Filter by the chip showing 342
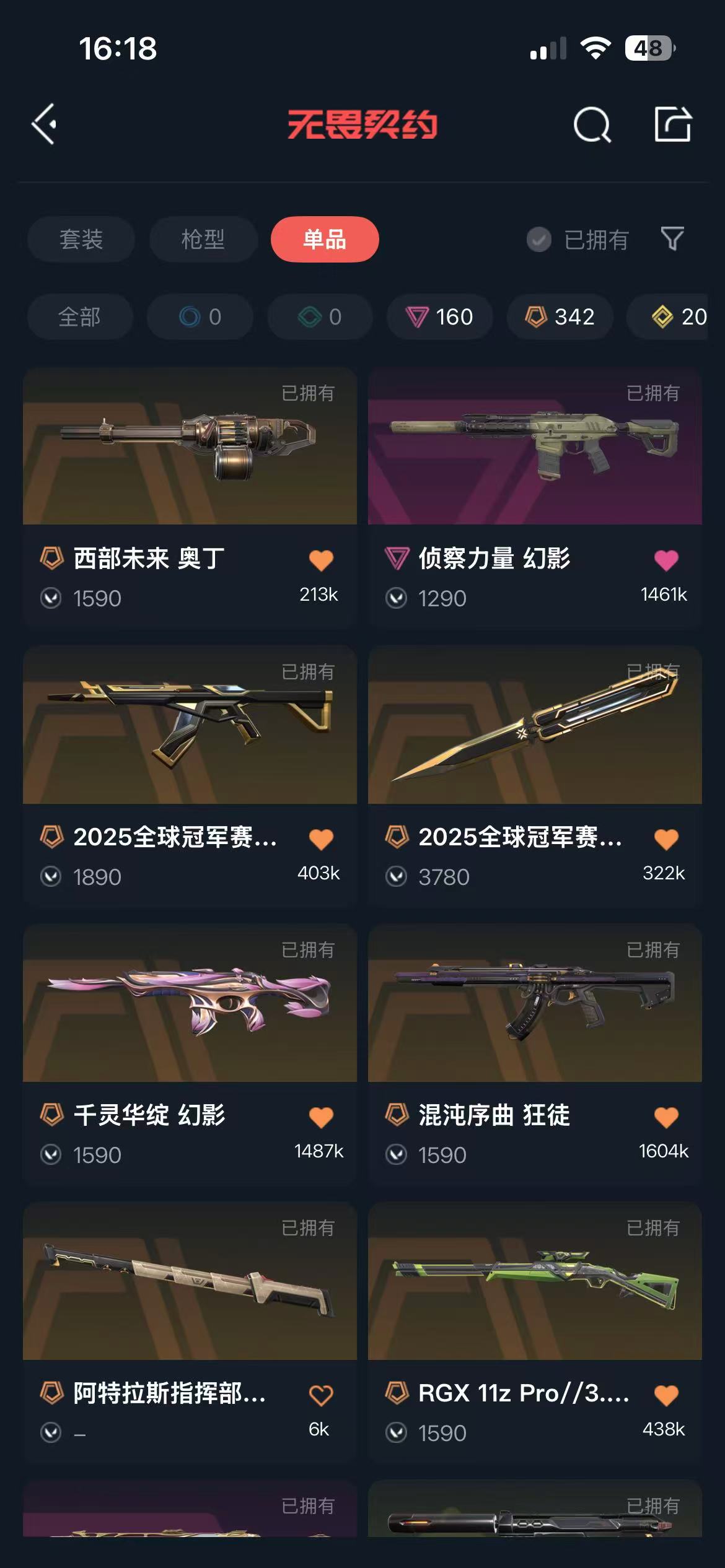Image resolution: width=725 pixels, height=1568 pixels. (x=560, y=317)
